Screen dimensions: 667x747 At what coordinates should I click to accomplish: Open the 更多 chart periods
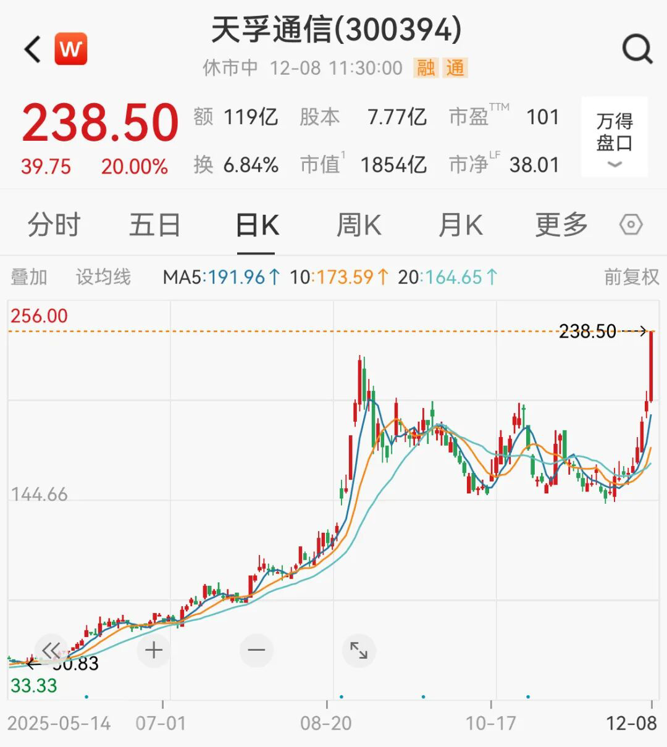pyautogui.click(x=561, y=225)
